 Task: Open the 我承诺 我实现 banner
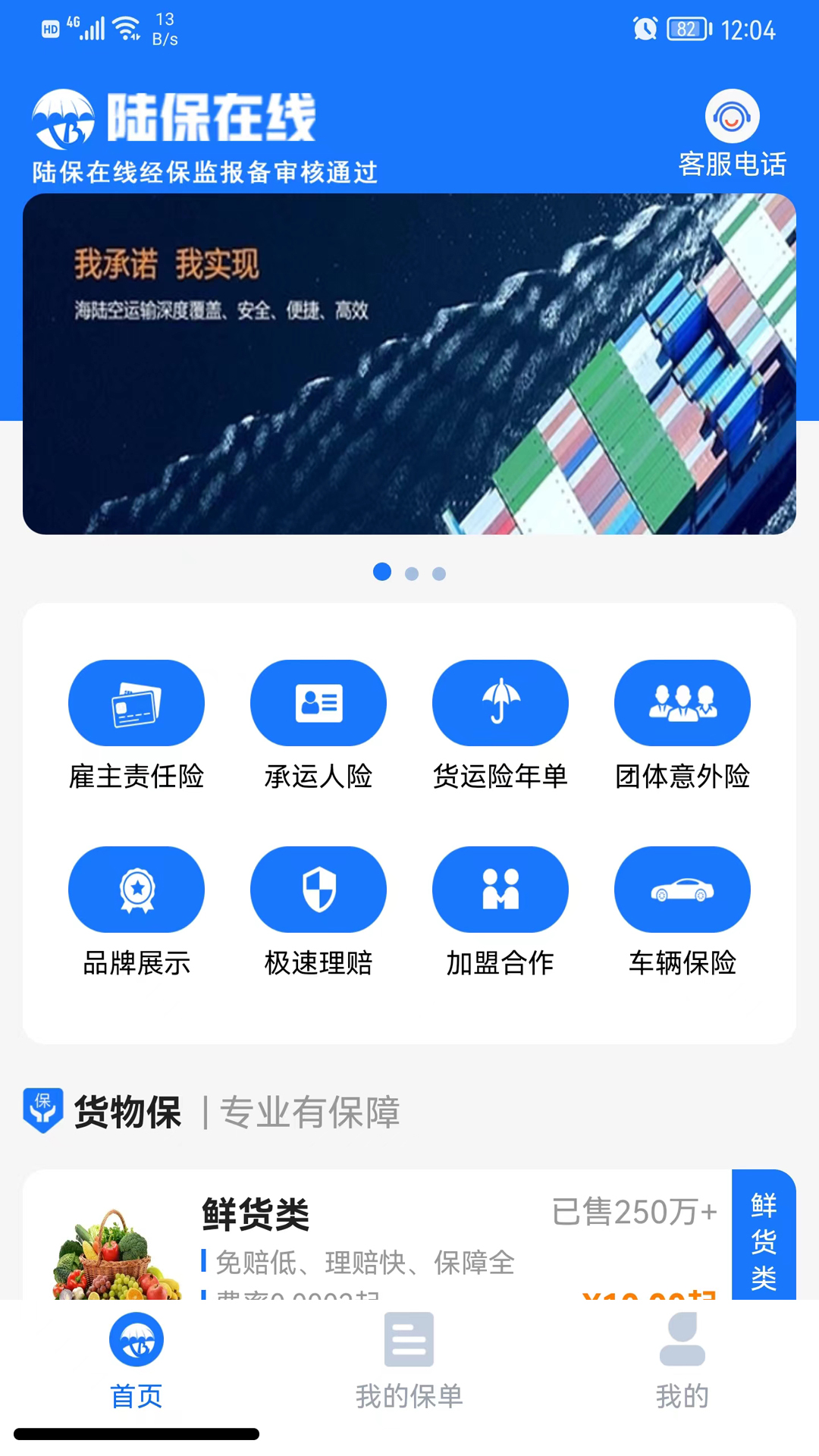(x=409, y=364)
